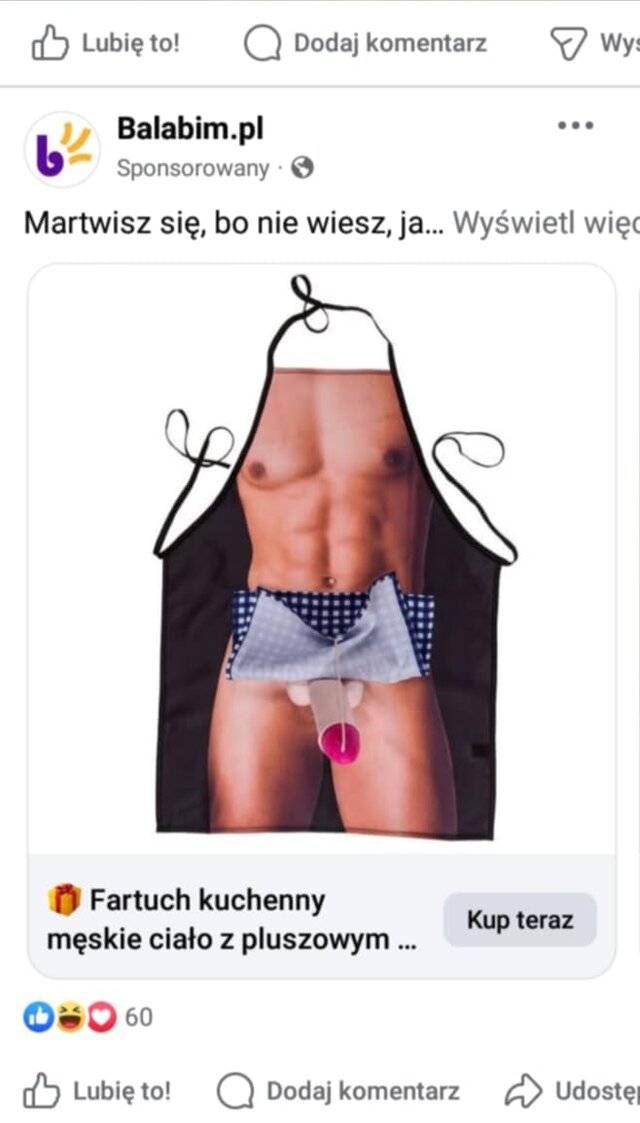Add a comment on the Balabim.pl post
This screenshot has width=640, height=1123.
click(339, 1090)
